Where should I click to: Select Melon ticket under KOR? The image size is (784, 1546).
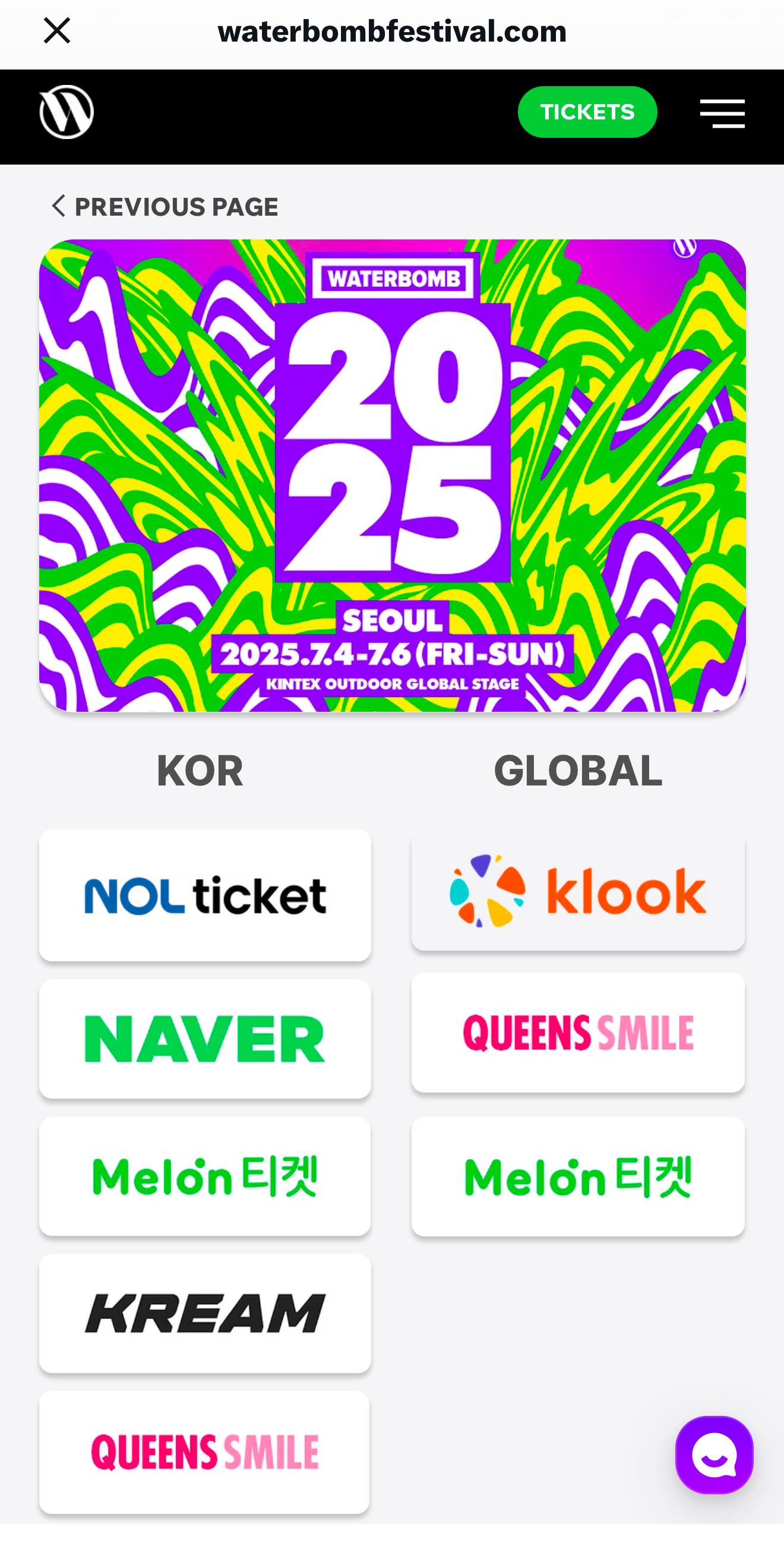[205, 1176]
